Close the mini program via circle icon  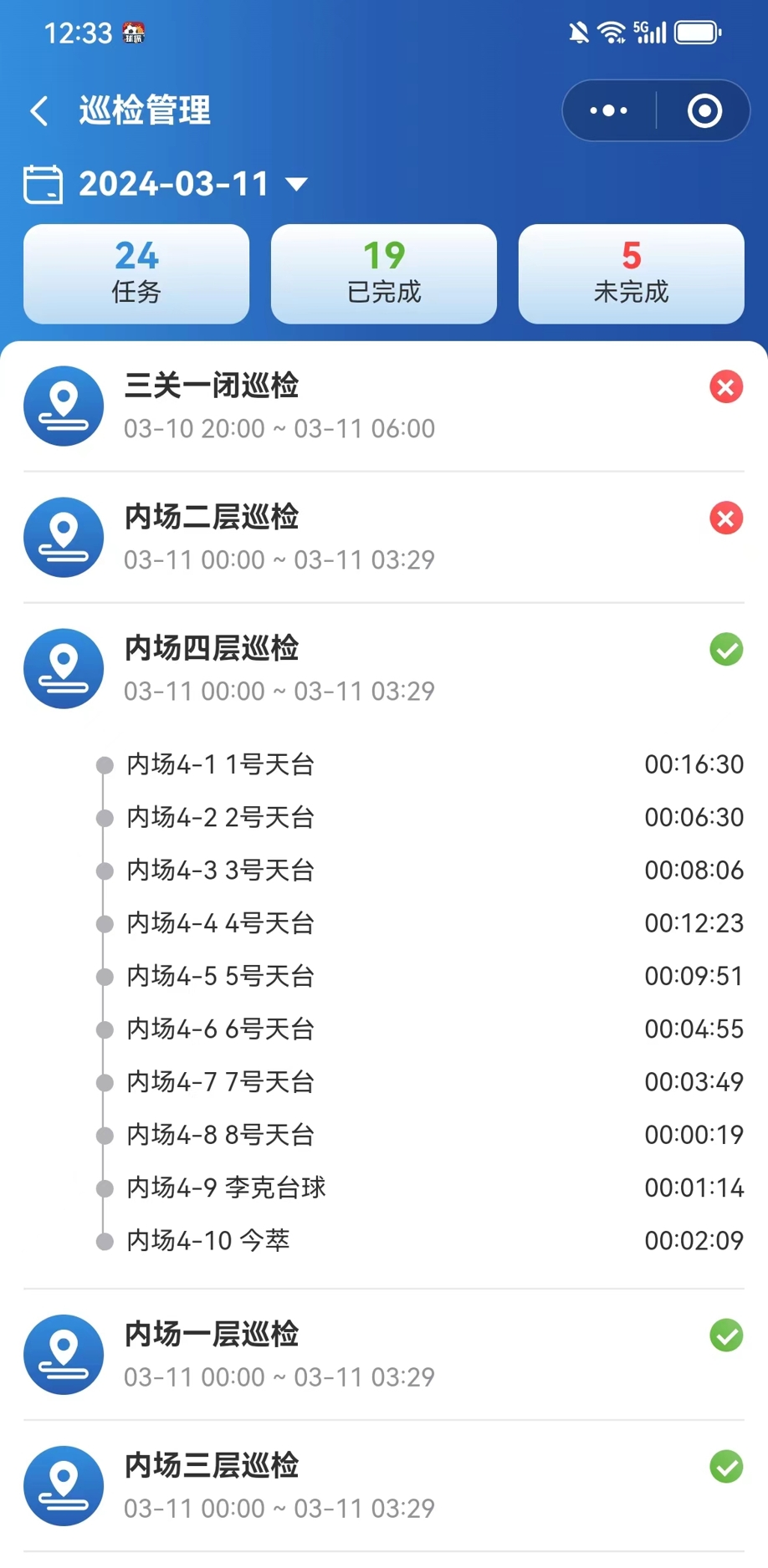click(x=704, y=110)
